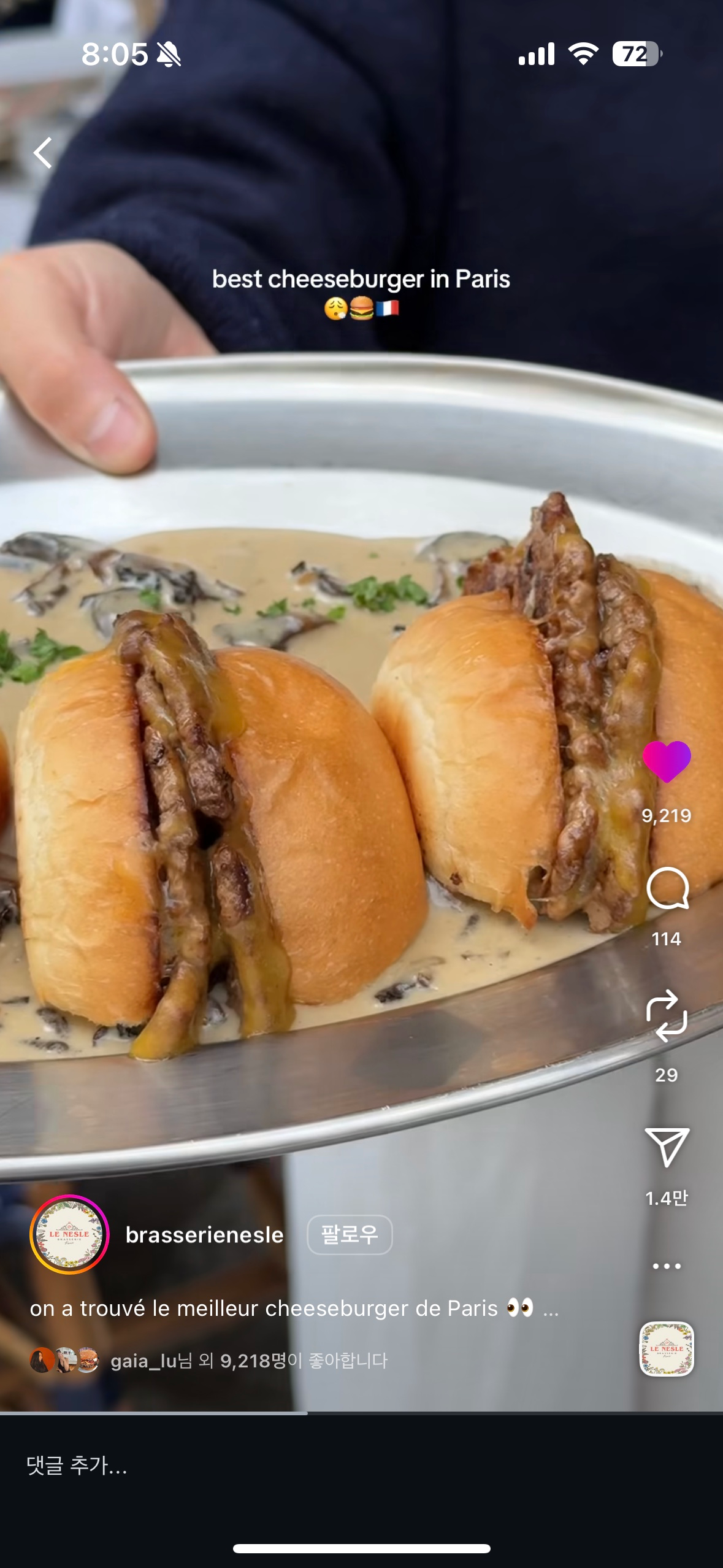View the list of people who liked

pos(248,1361)
